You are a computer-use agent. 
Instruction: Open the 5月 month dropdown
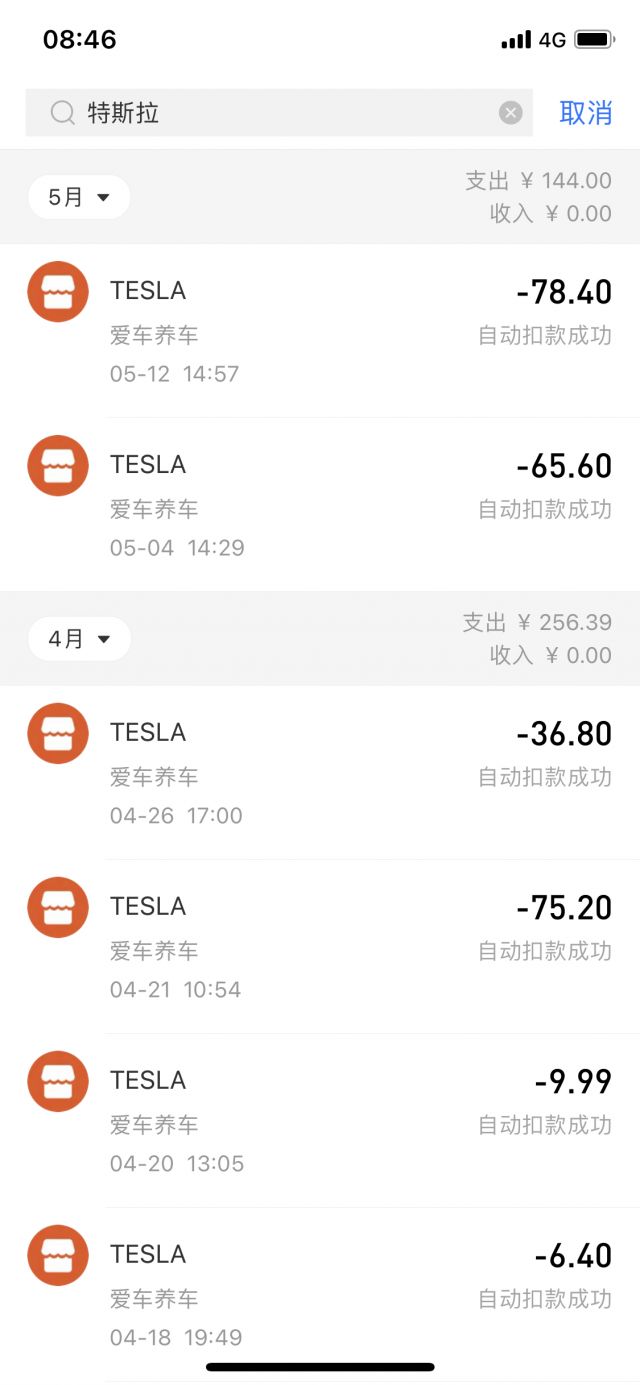(x=79, y=197)
